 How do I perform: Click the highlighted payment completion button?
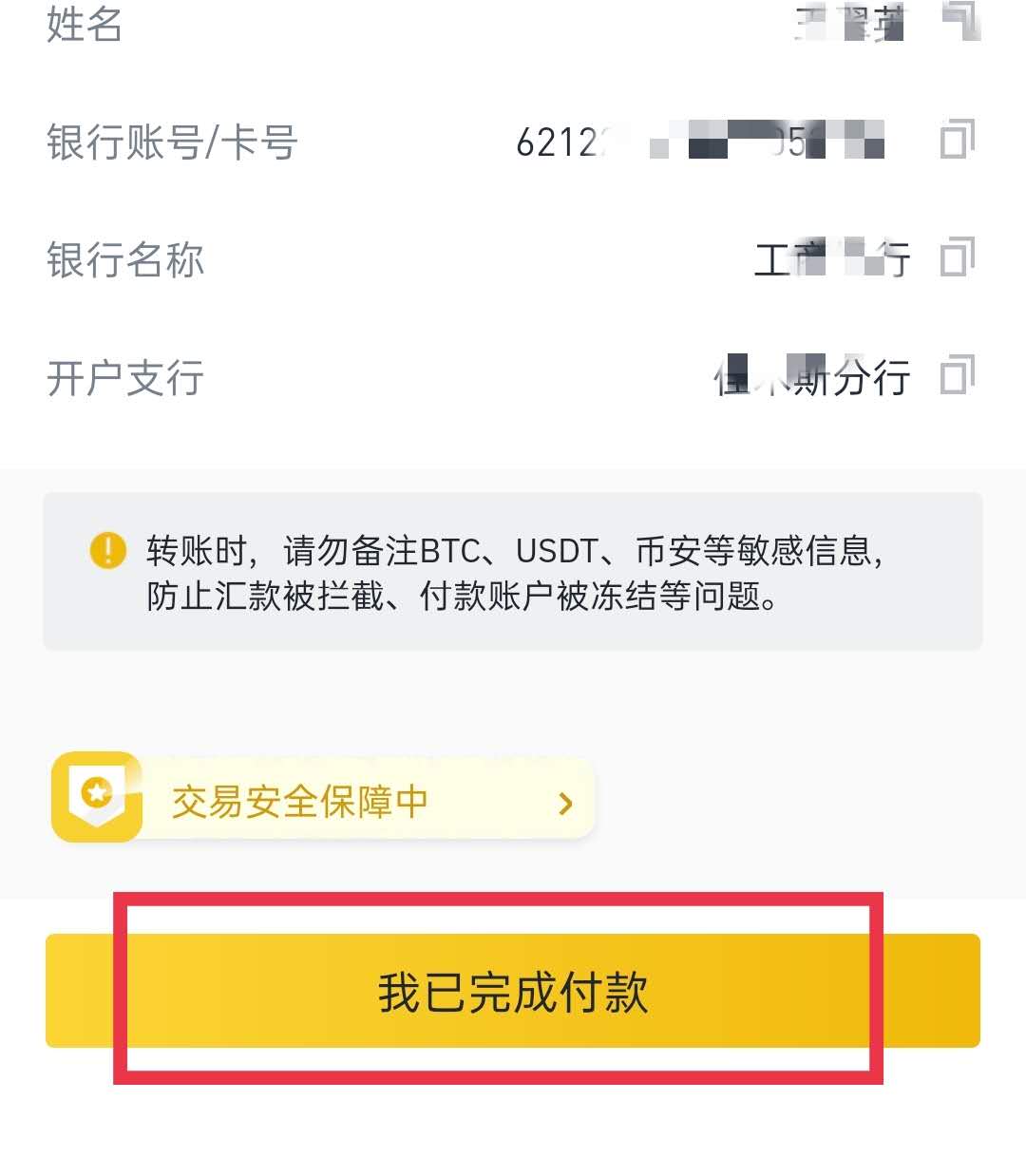coord(513,991)
